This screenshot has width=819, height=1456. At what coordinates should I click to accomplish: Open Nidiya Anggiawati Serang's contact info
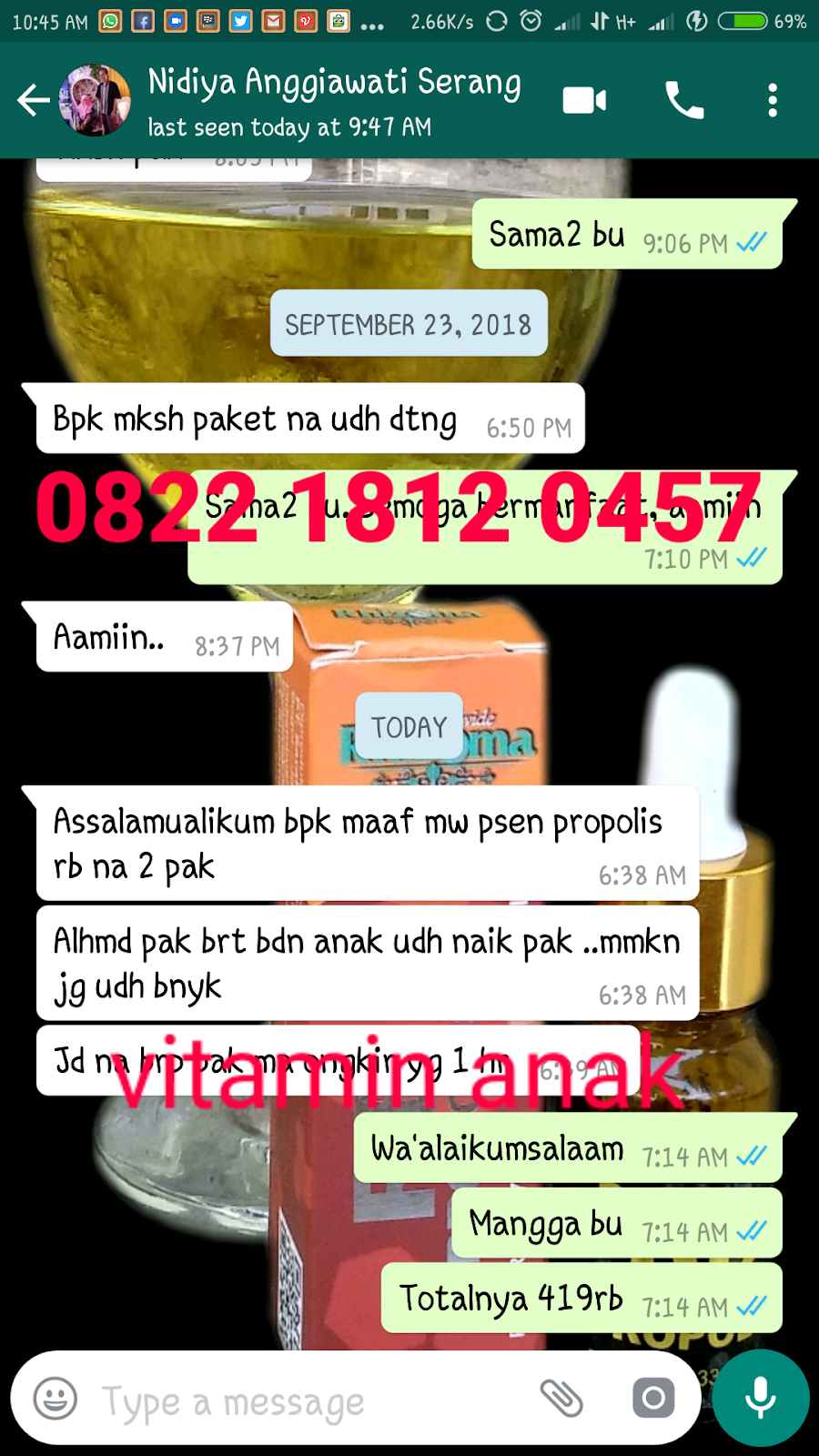[x=334, y=100]
